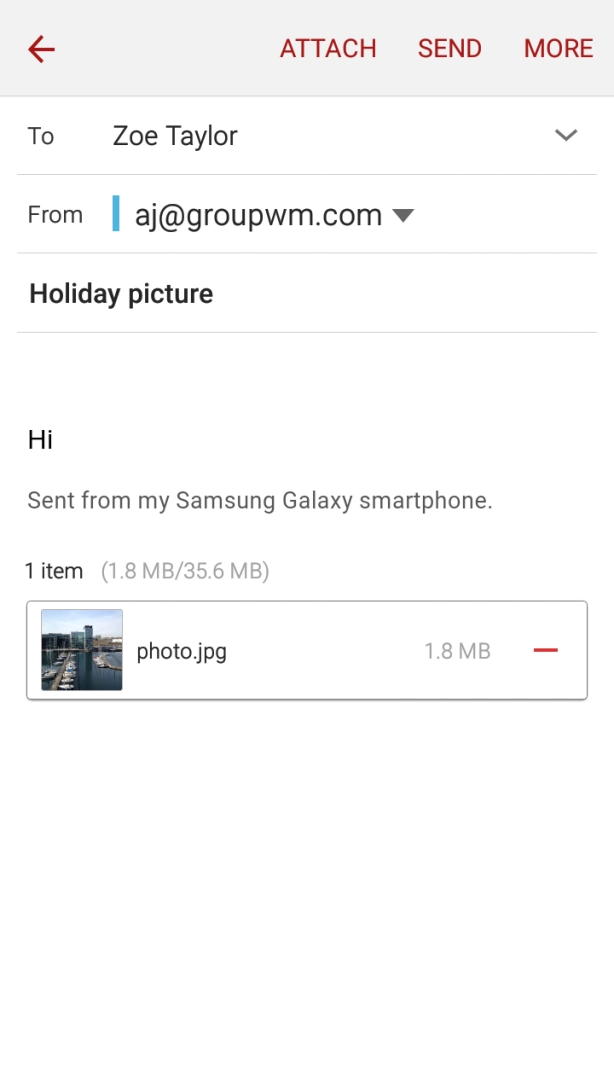The width and height of the screenshot is (614, 1092).
Task: Send the email to Zoe Taylor
Action: tap(450, 49)
